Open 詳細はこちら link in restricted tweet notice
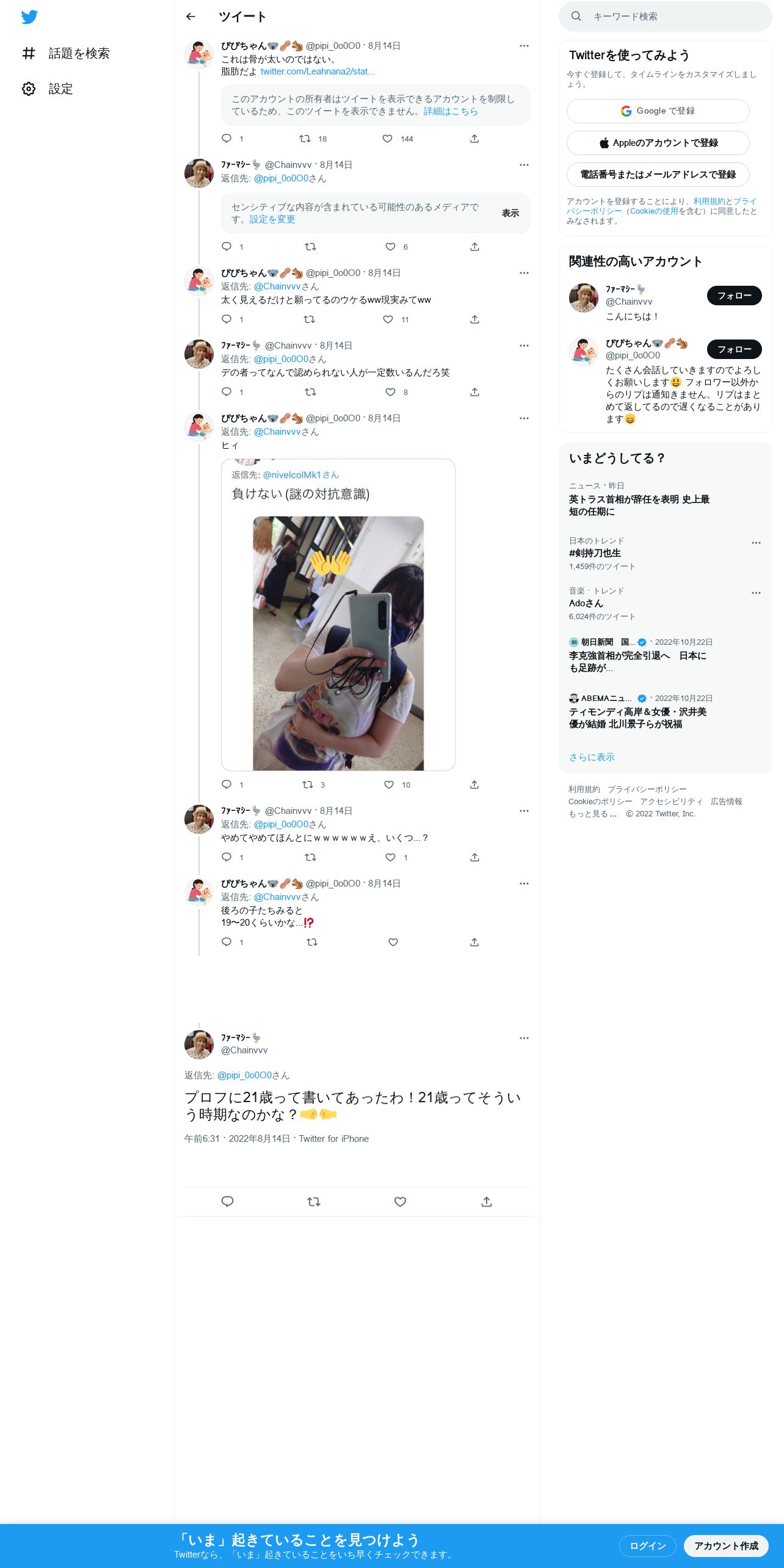 451,111
